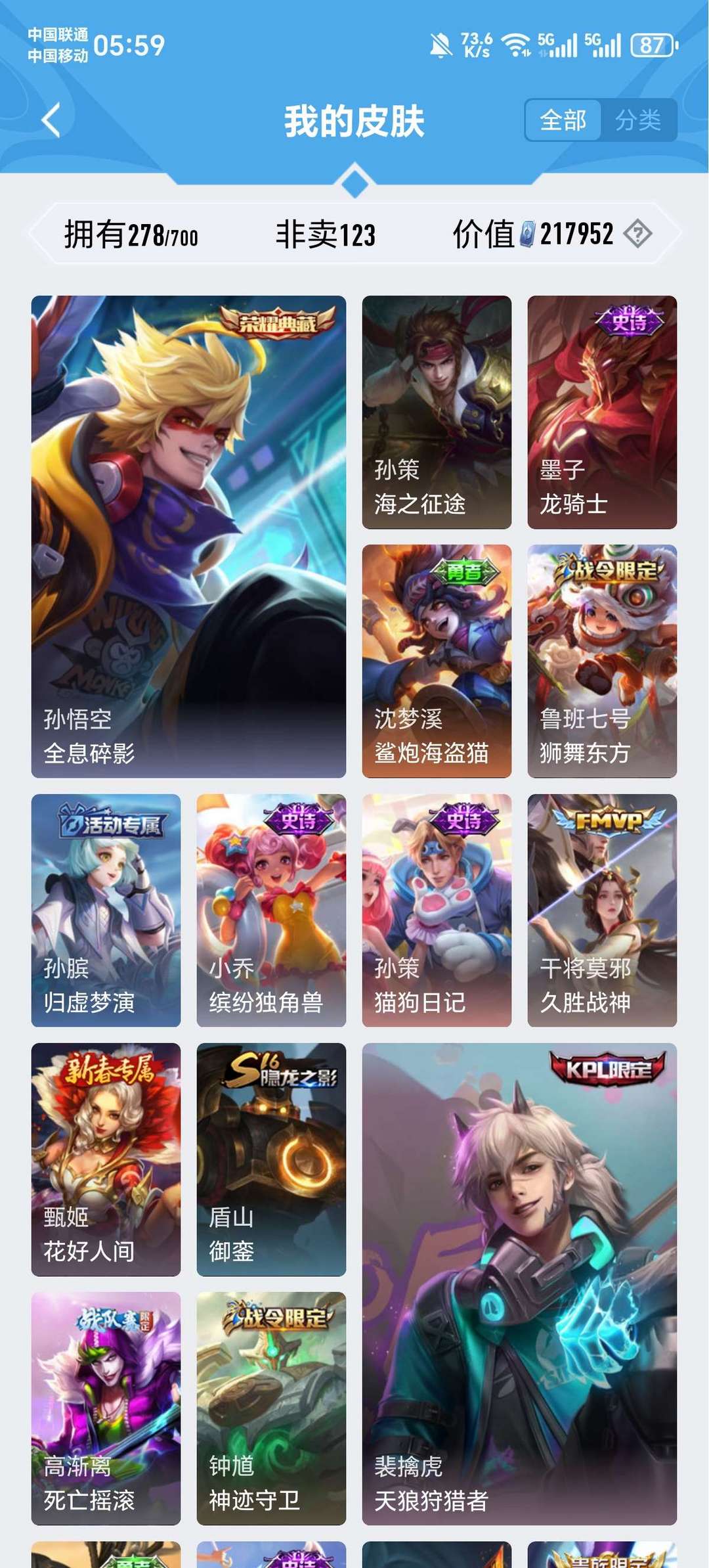
Task: View the 钟馗 神迹守卫 skin
Action: 271,1408
